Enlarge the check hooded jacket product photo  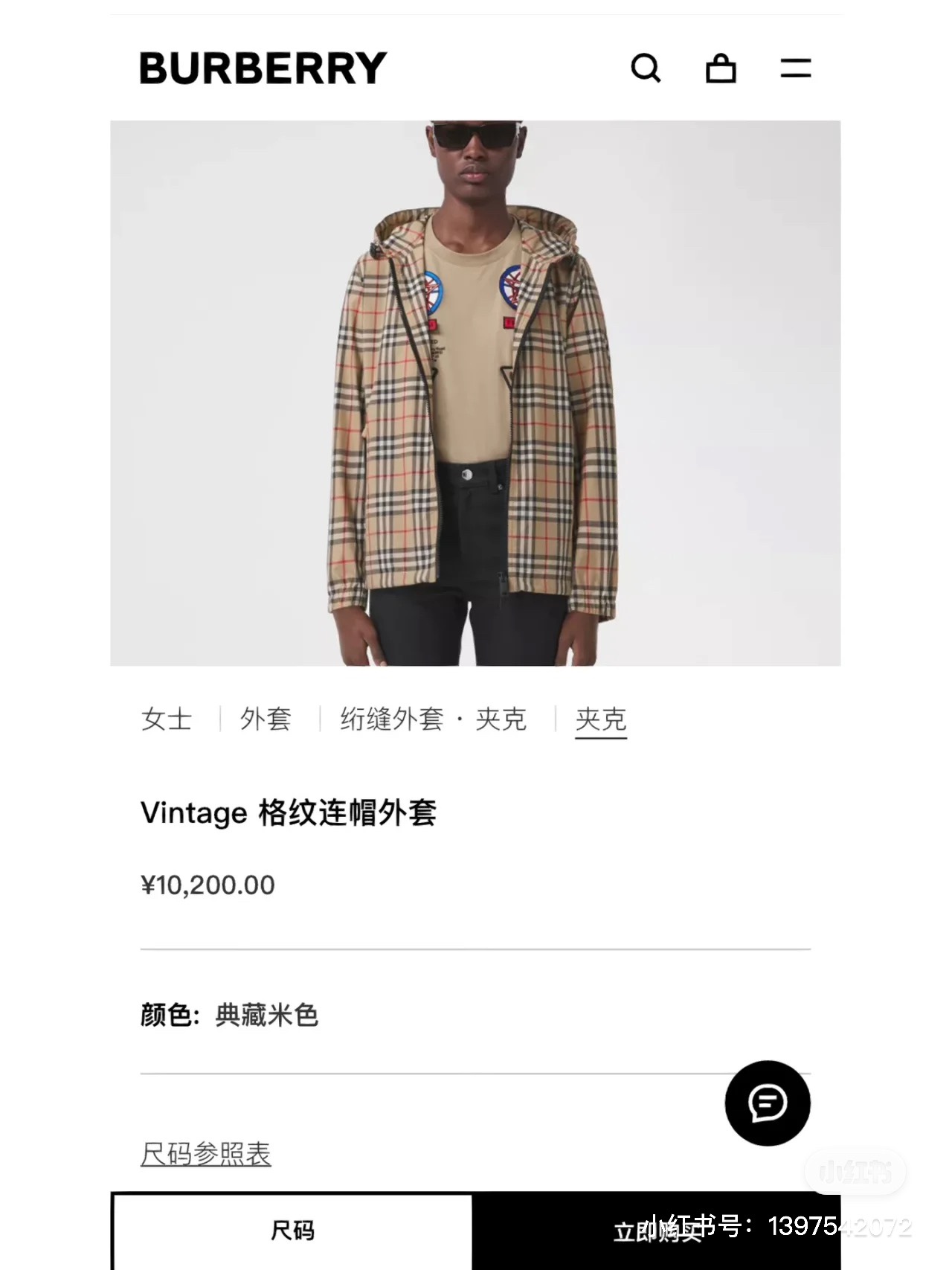[x=475, y=393]
